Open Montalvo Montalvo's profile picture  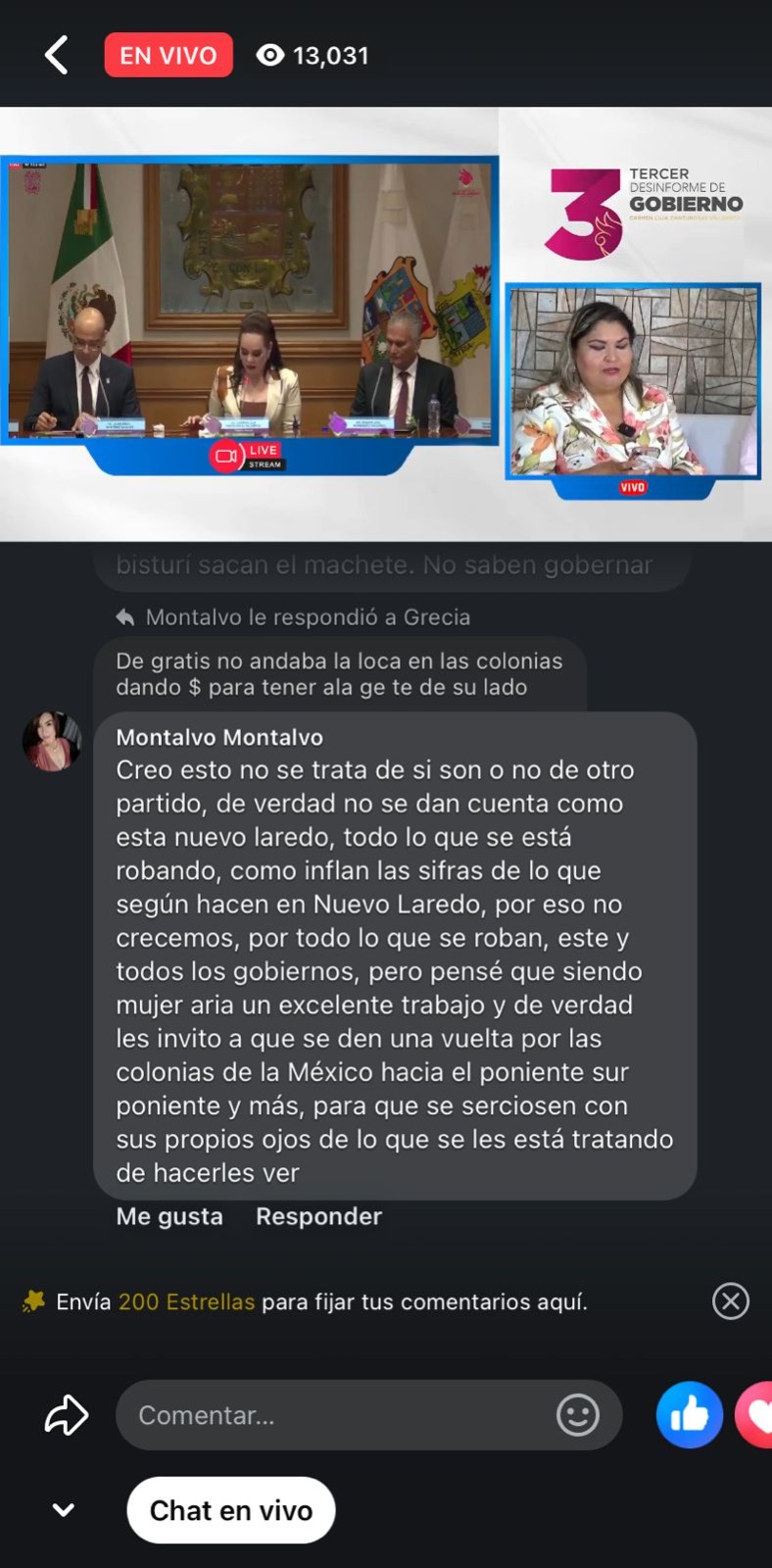click(x=52, y=741)
